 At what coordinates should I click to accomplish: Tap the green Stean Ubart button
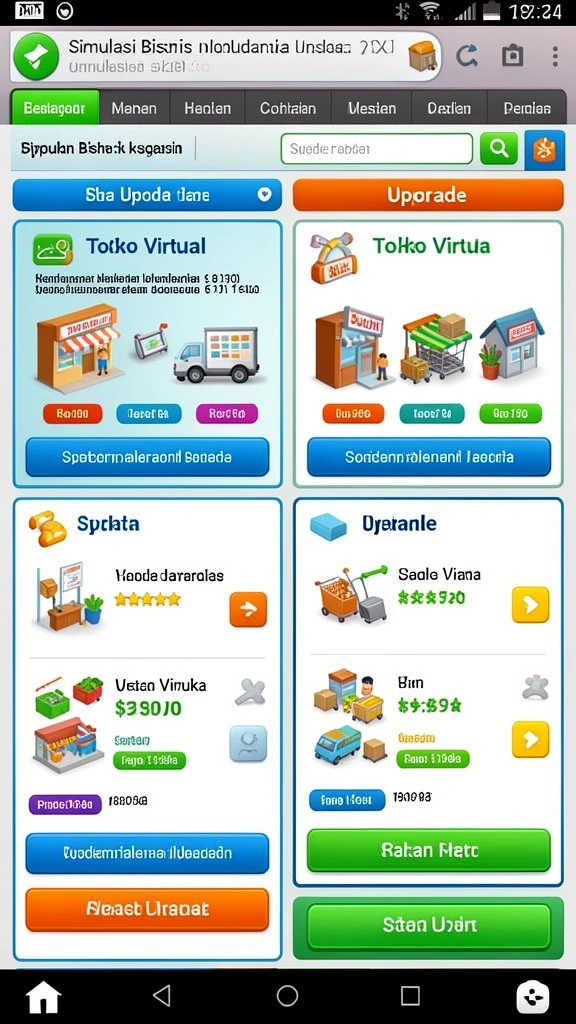(429, 925)
